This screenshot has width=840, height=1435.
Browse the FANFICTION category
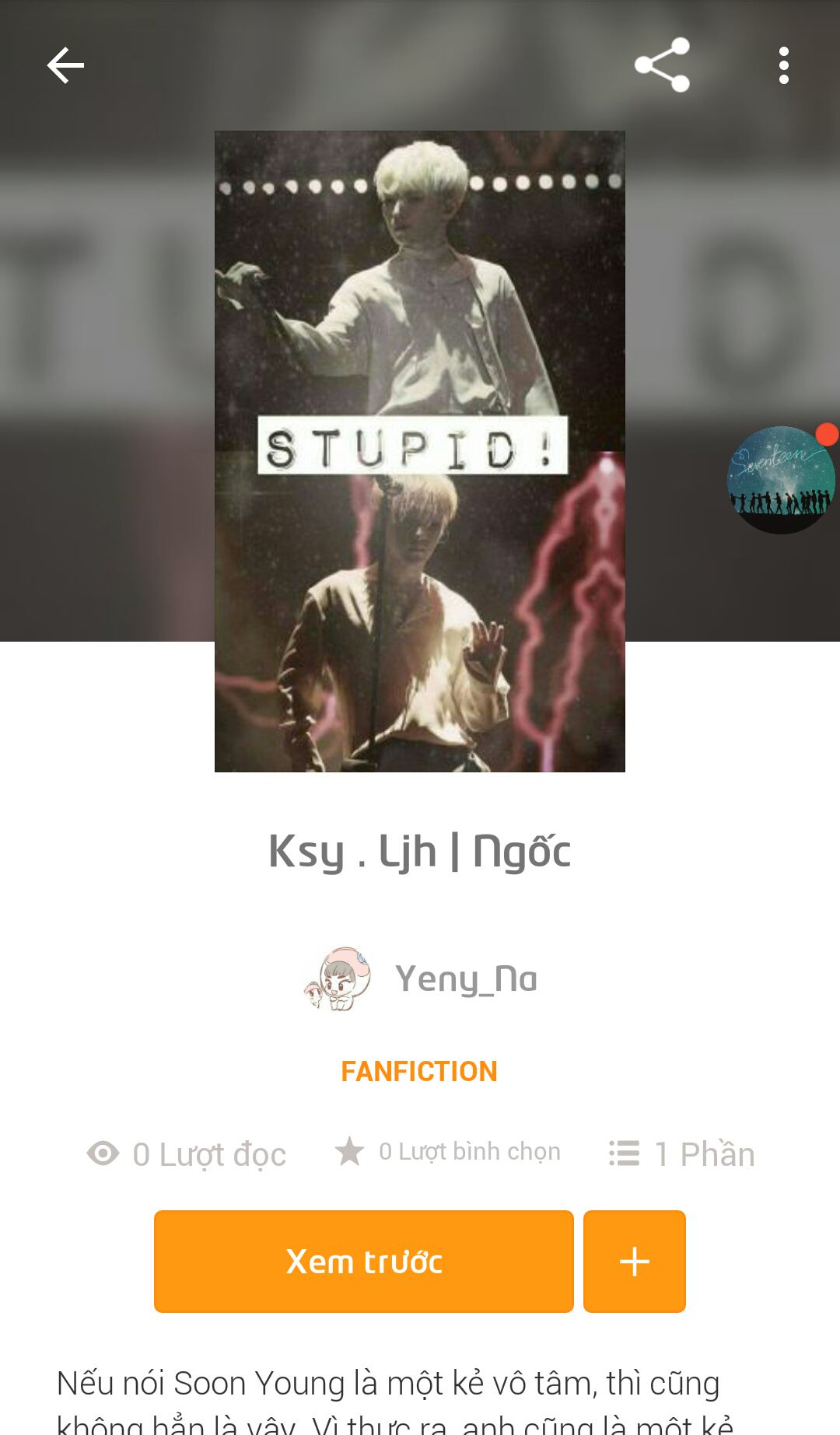(419, 1071)
